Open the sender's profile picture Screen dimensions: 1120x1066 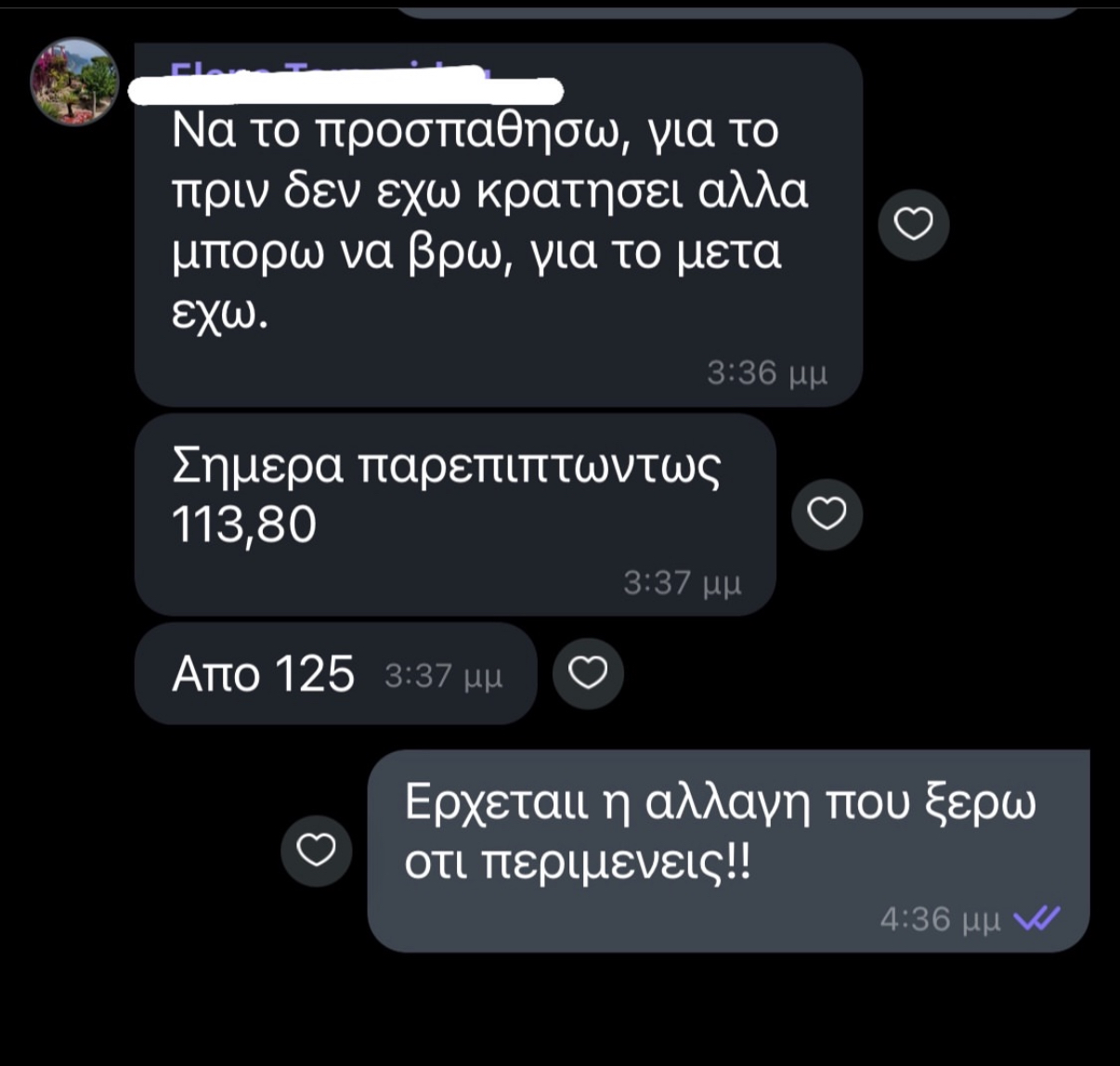[75, 82]
